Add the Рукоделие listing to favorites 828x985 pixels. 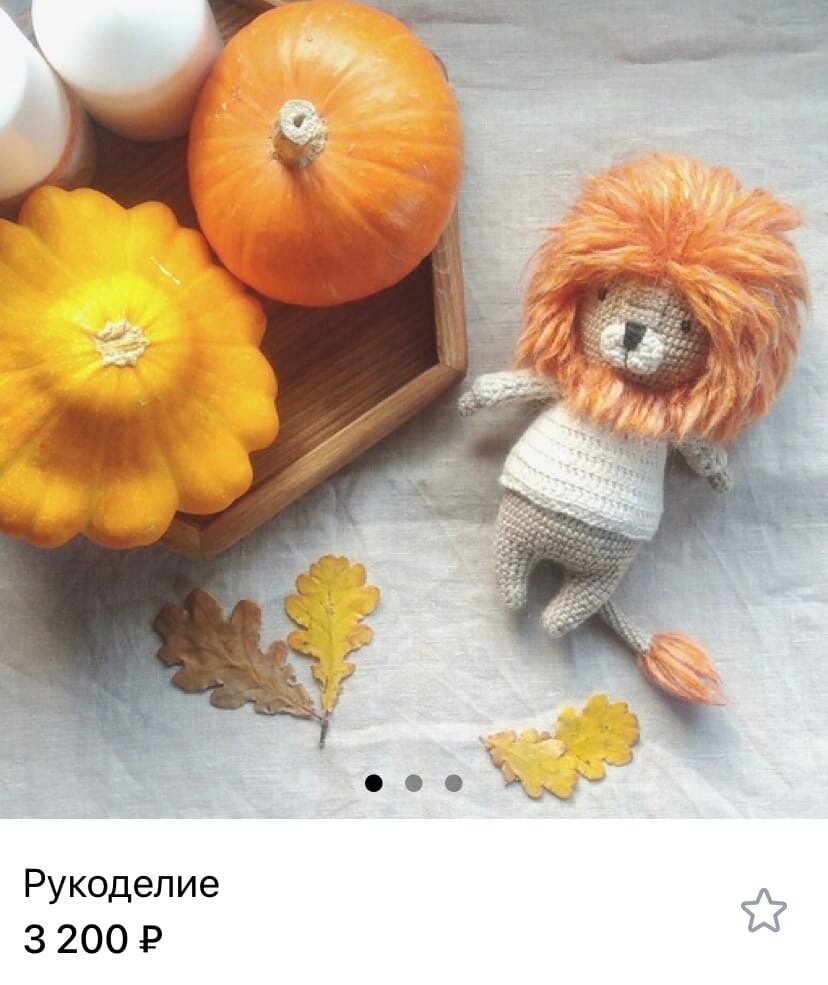763,910
